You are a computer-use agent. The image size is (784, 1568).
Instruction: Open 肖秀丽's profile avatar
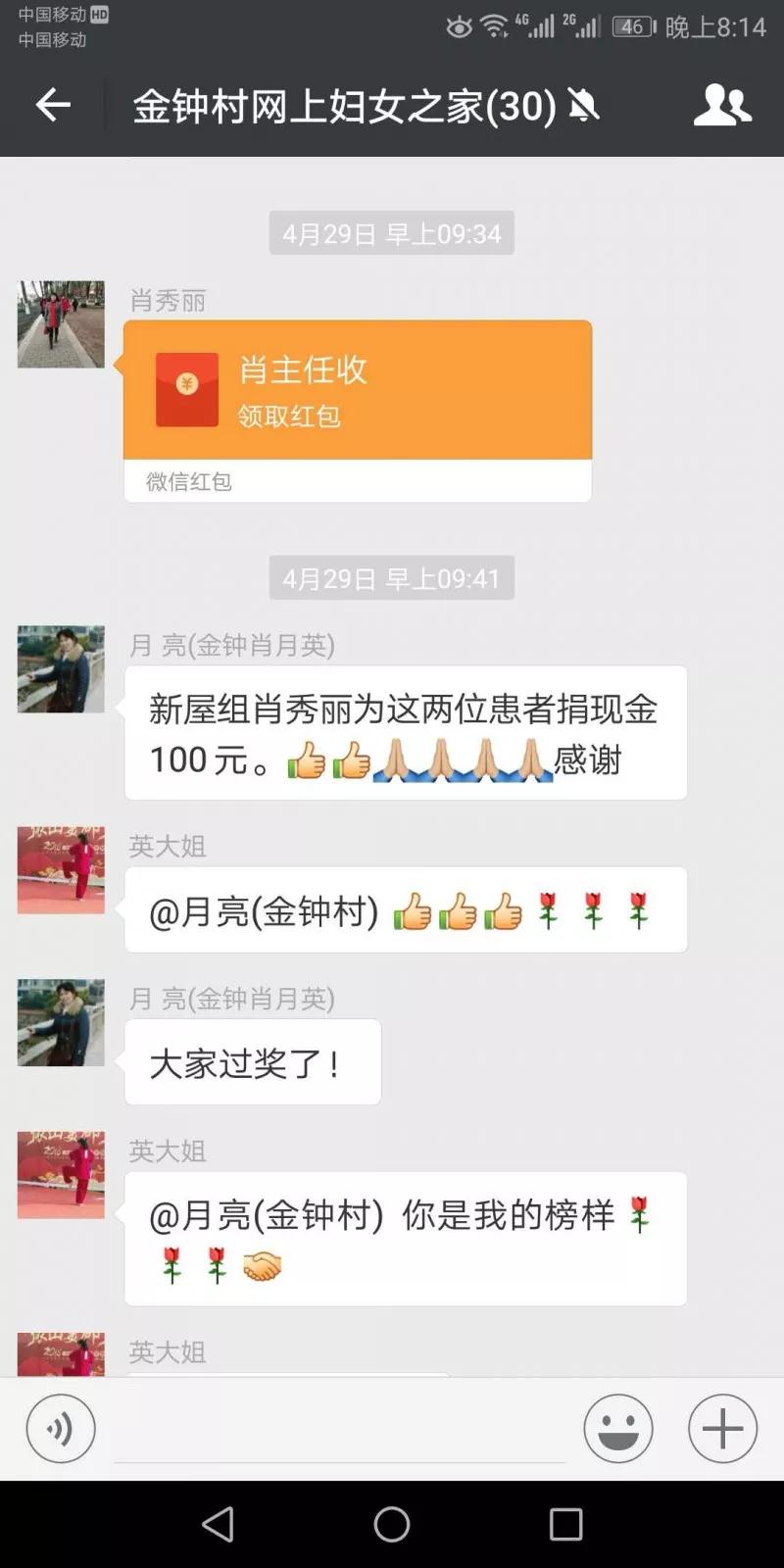coord(61,324)
